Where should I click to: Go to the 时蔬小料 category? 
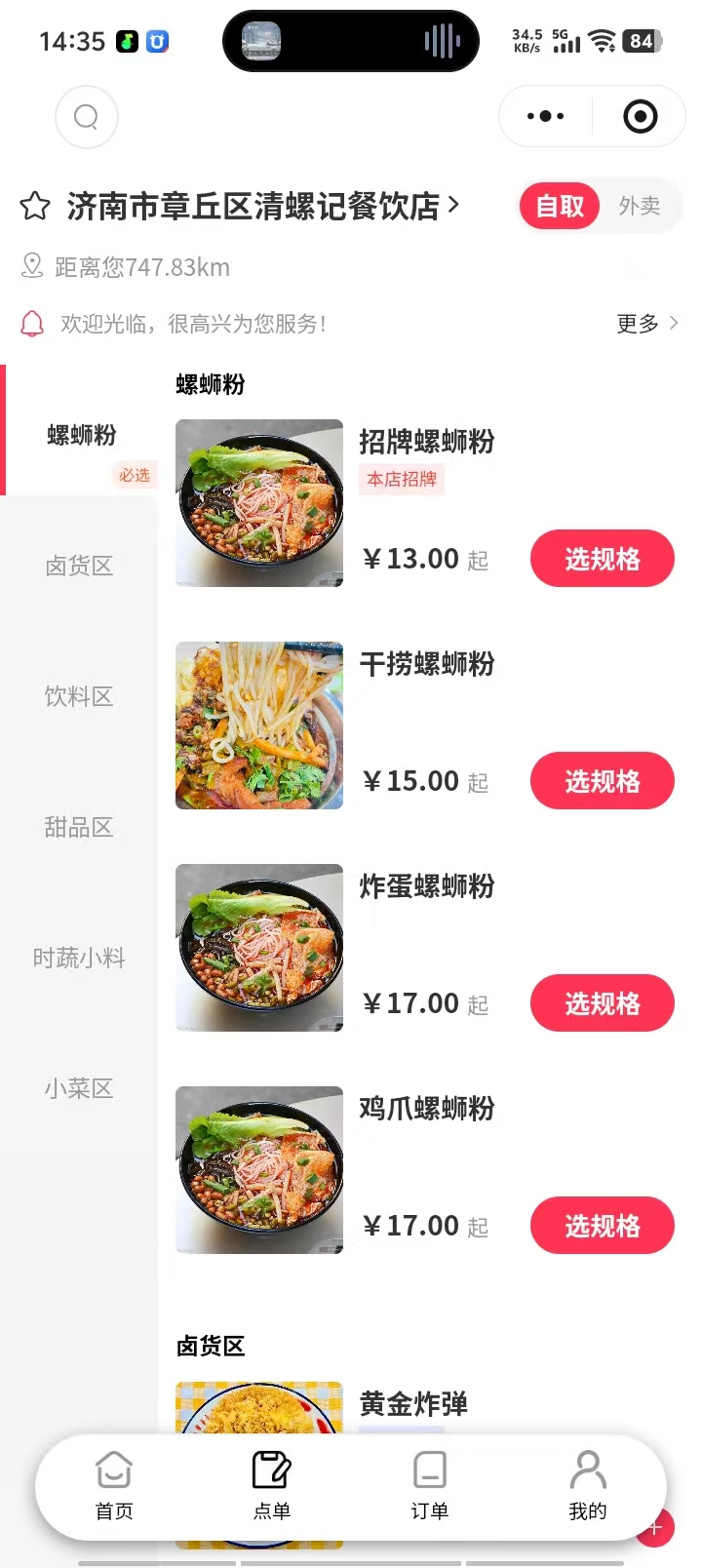coord(79,958)
